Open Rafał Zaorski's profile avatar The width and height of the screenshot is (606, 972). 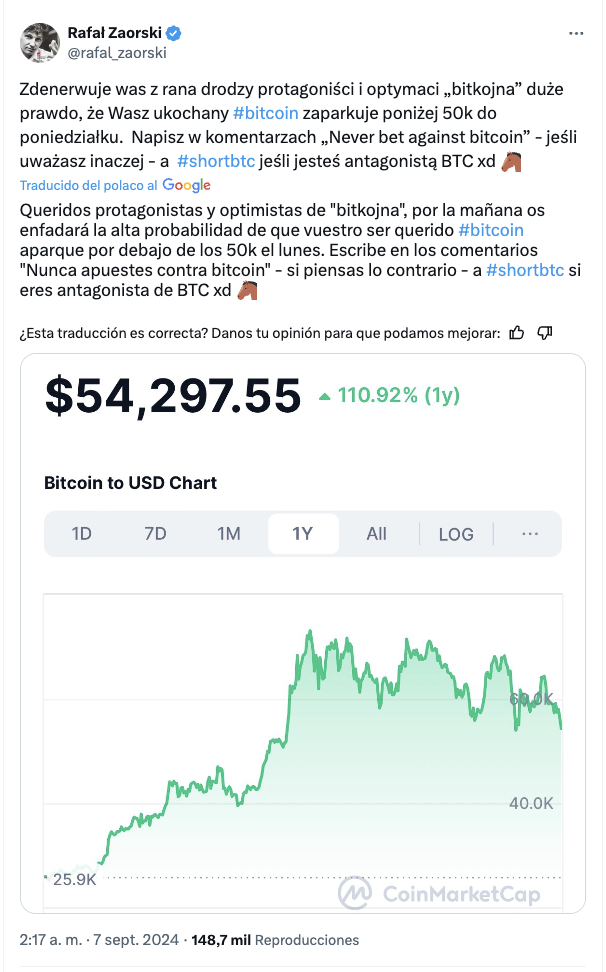point(37,42)
